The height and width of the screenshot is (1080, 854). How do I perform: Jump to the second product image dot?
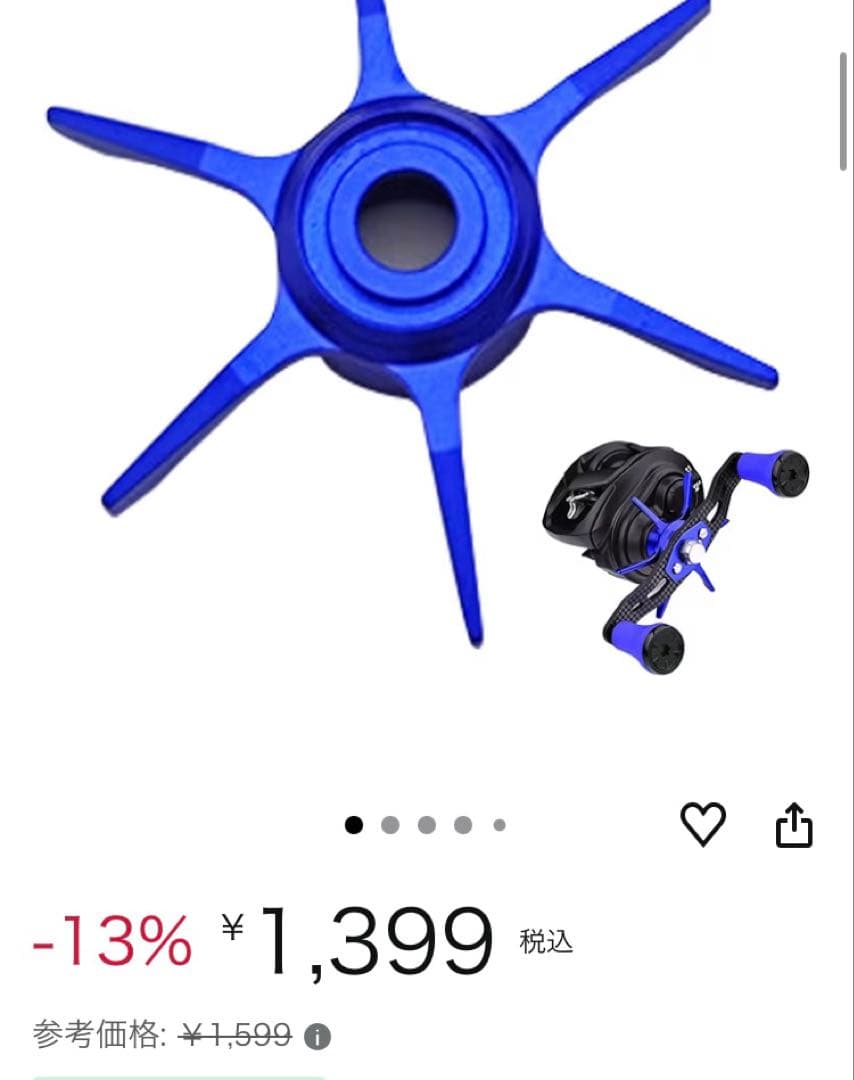(390, 825)
